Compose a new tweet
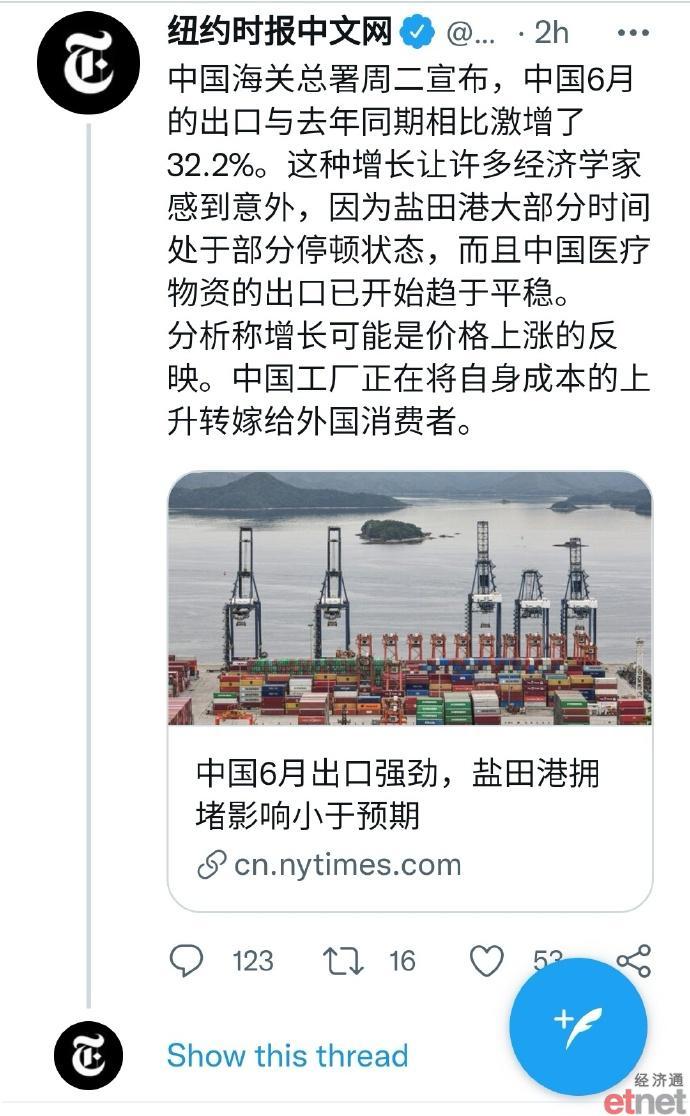Viewport: 690px width, 1116px height. pyautogui.click(x=578, y=1027)
